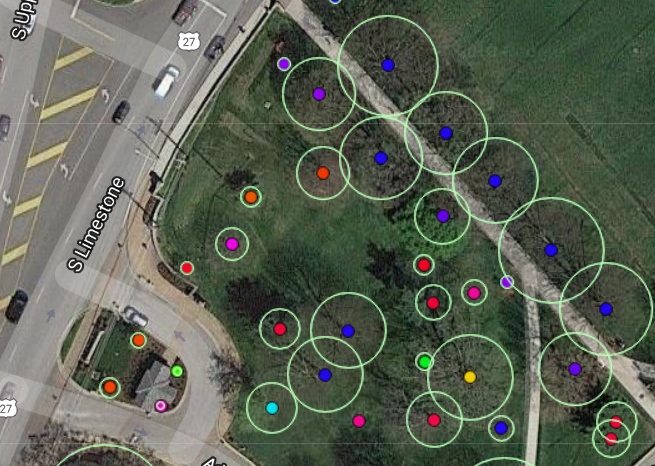
Task: Select the cyan tree marker
Action: 272,408
